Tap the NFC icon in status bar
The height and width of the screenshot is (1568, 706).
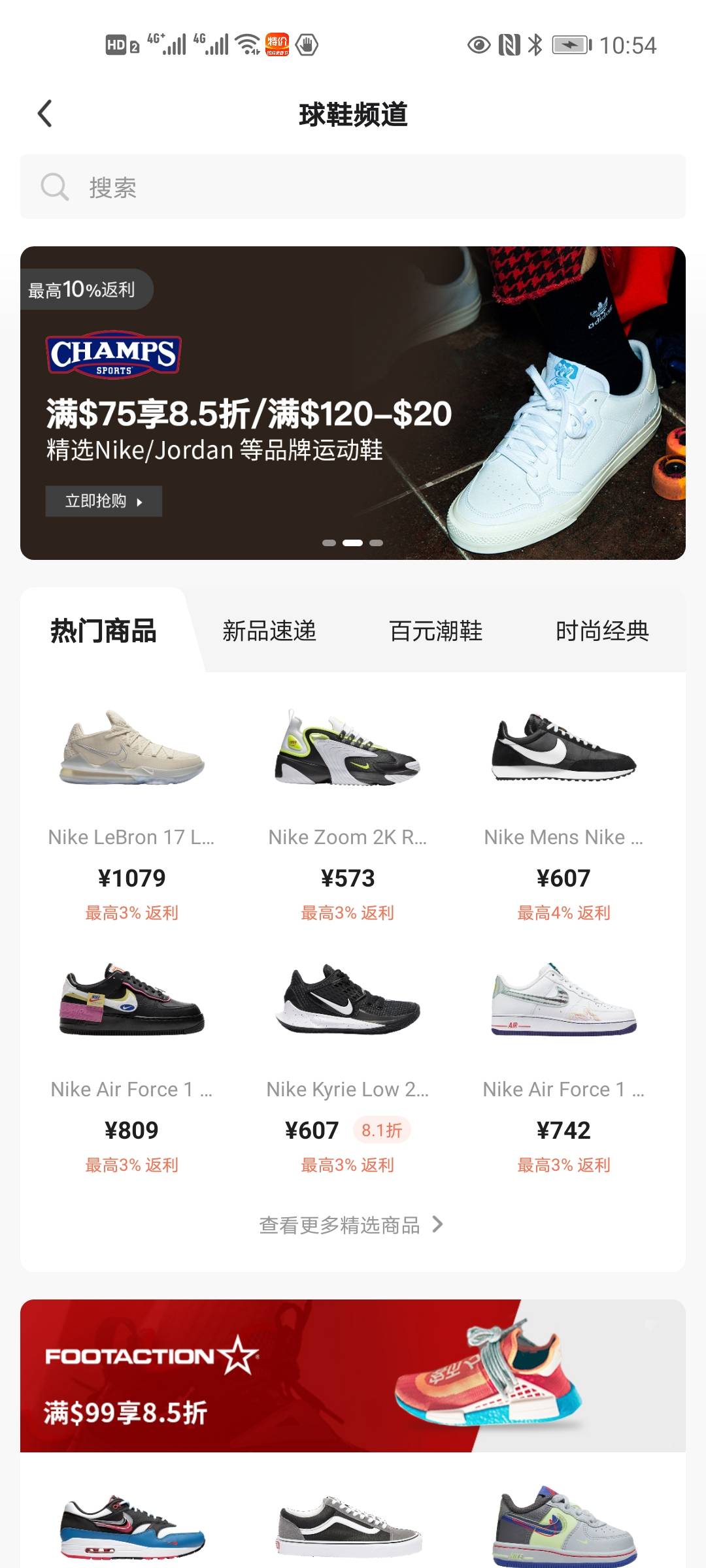[x=509, y=46]
